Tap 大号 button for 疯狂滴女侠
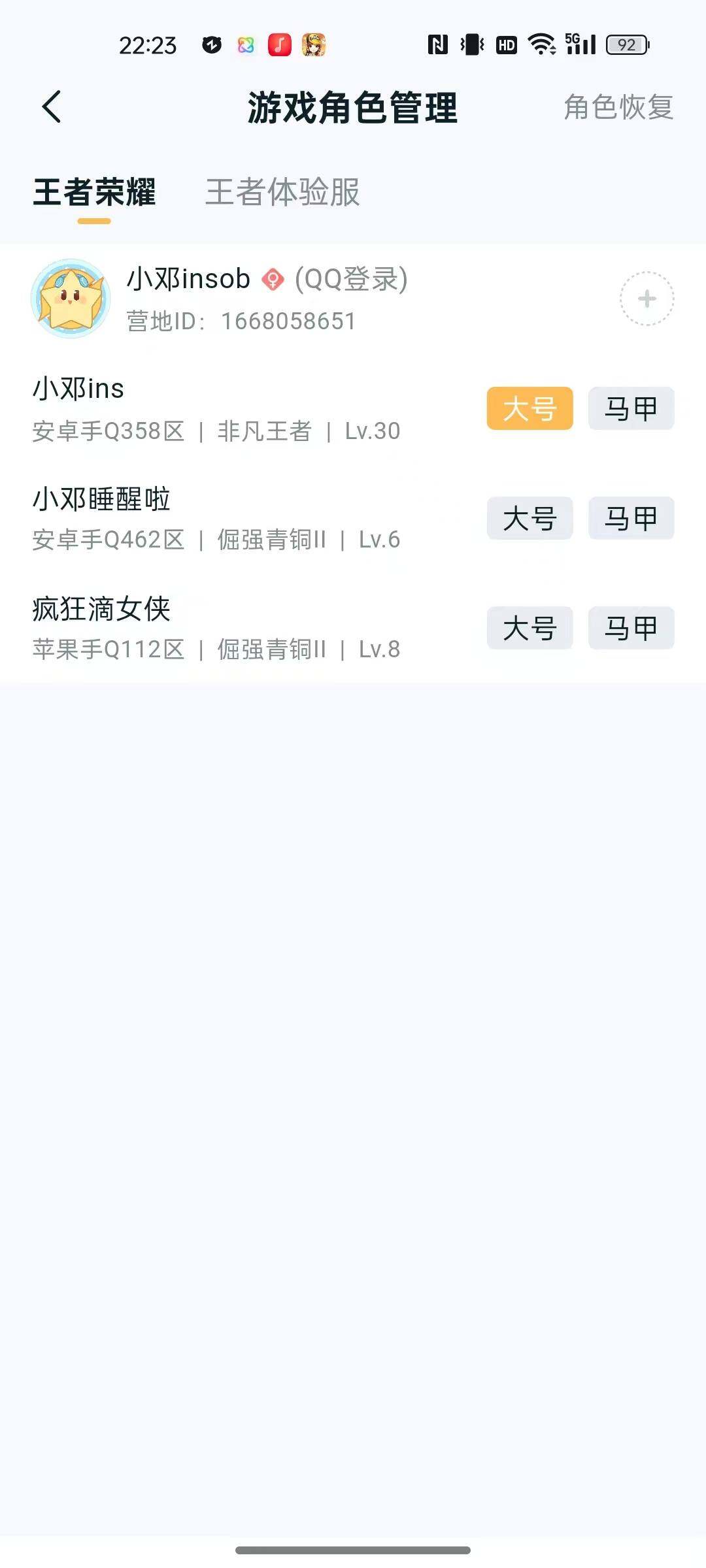Viewport: 706px width, 1568px height. pos(529,628)
